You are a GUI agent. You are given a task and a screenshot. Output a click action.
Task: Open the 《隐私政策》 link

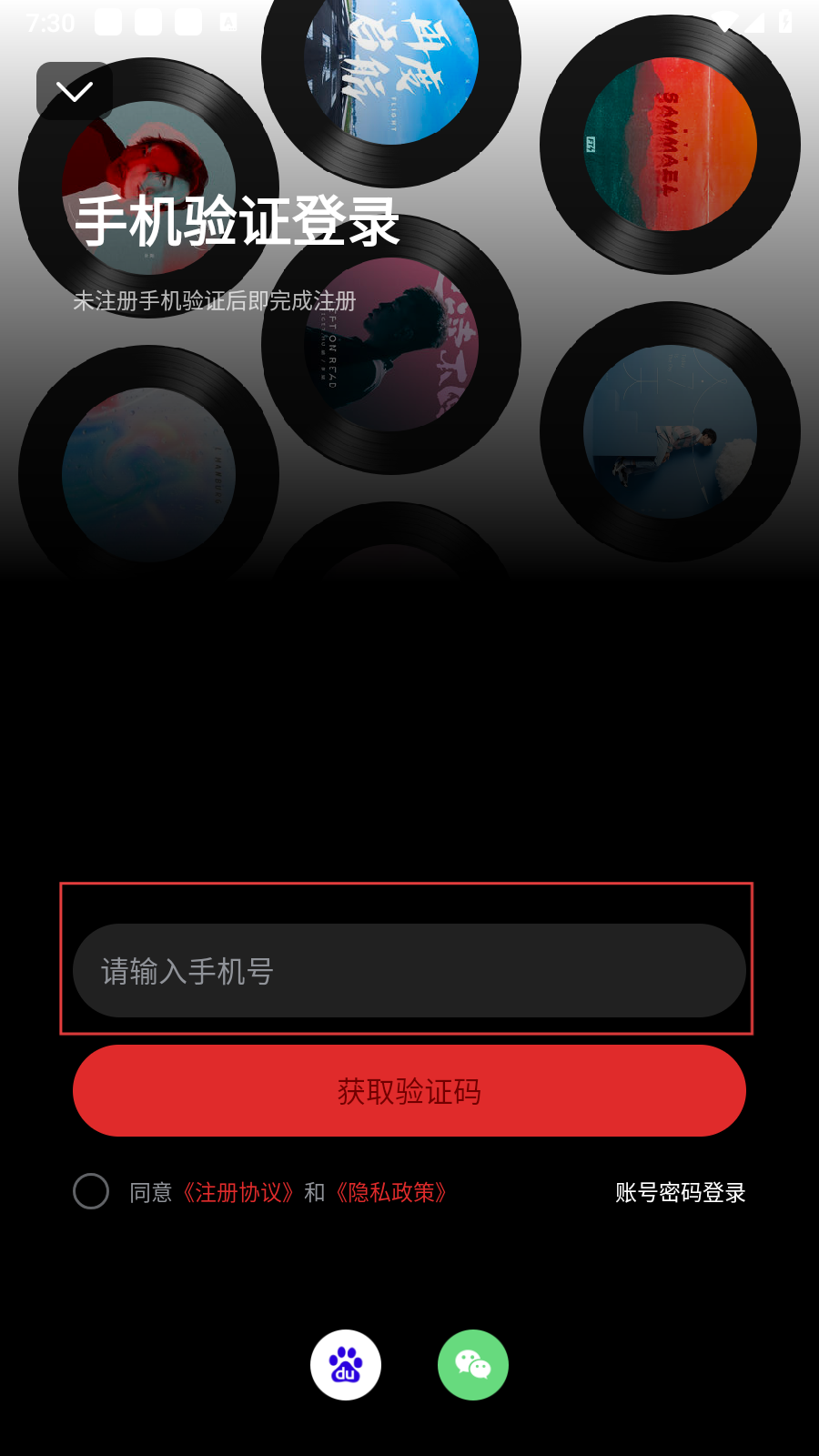click(391, 1192)
